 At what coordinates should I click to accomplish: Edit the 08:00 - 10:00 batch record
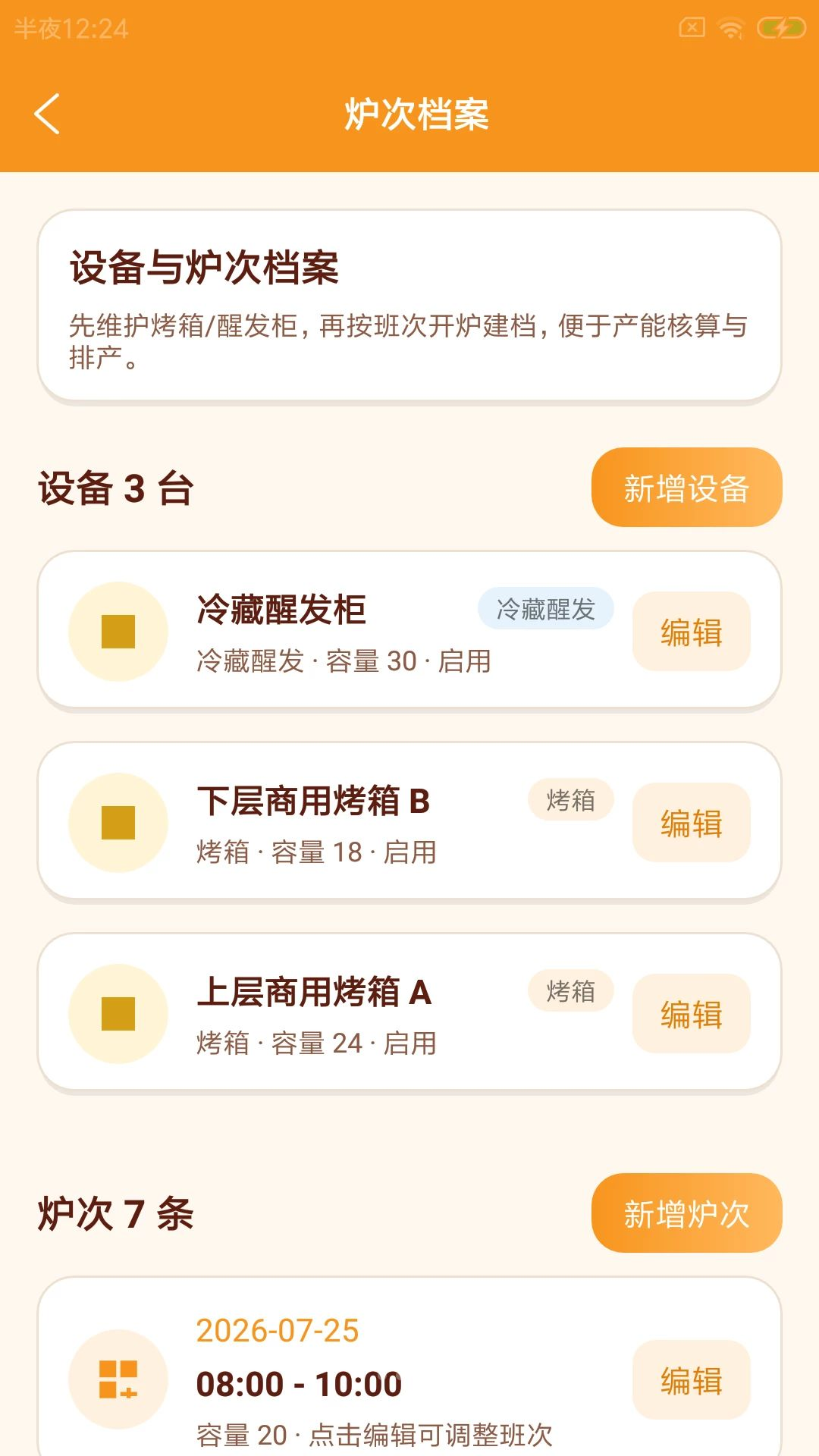coord(691,1380)
